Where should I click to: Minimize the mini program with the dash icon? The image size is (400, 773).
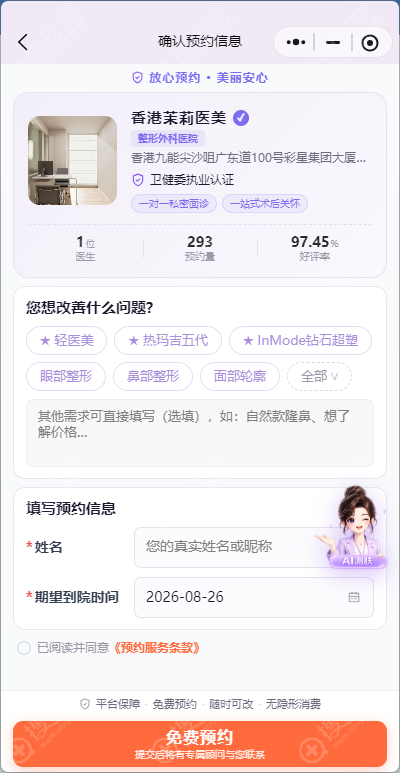(x=333, y=42)
